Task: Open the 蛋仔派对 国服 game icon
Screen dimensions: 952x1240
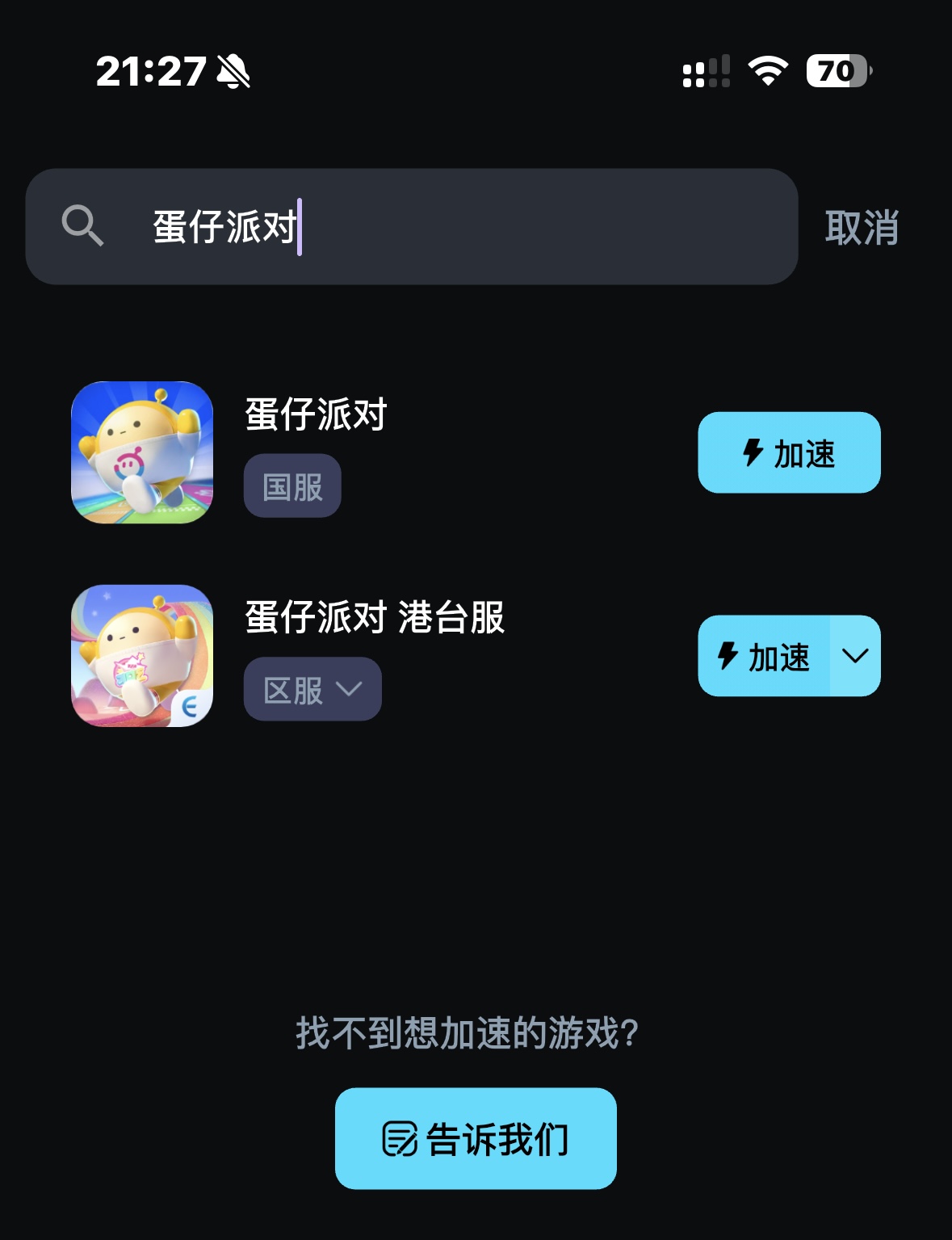Action: [142, 452]
